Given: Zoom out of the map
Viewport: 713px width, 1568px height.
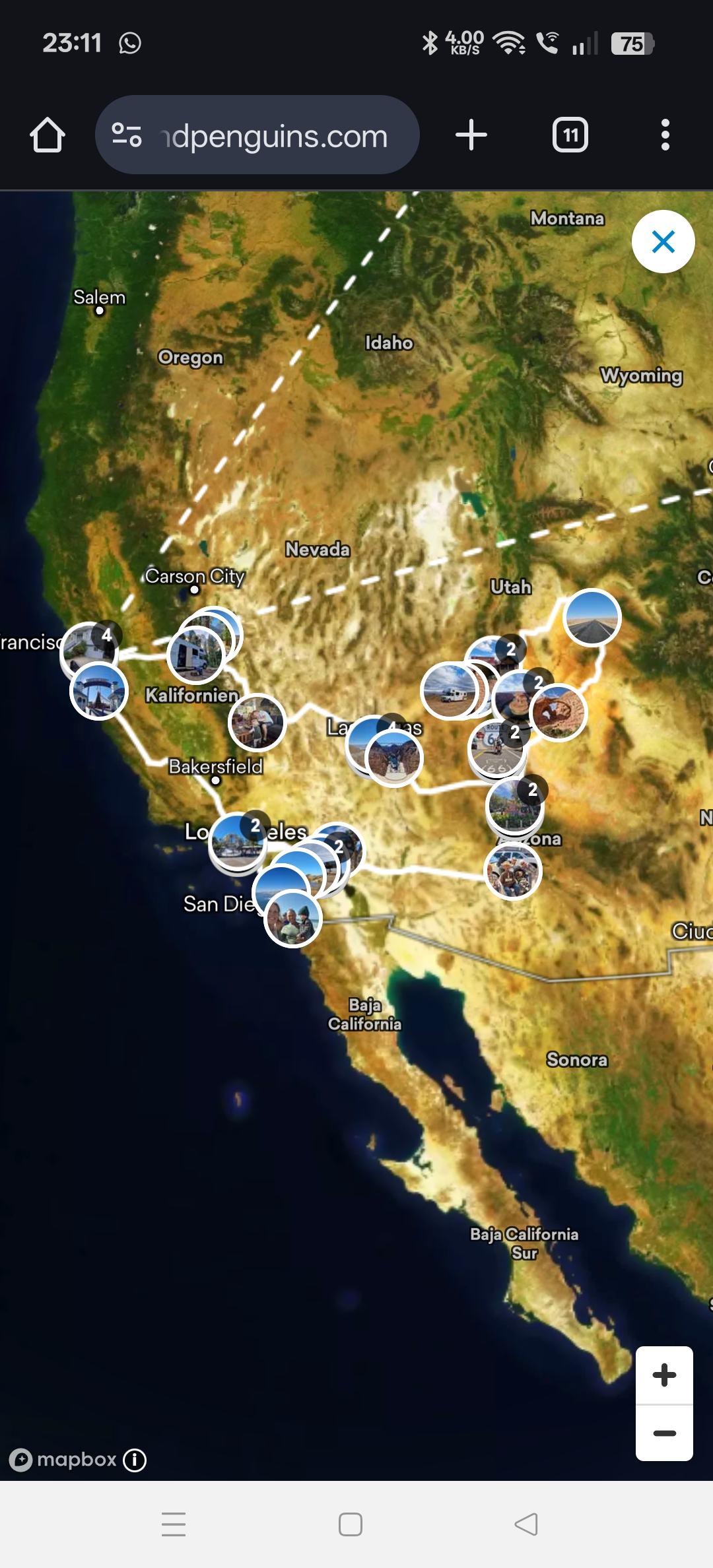Looking at the screenshot, I should point(664,1433).
